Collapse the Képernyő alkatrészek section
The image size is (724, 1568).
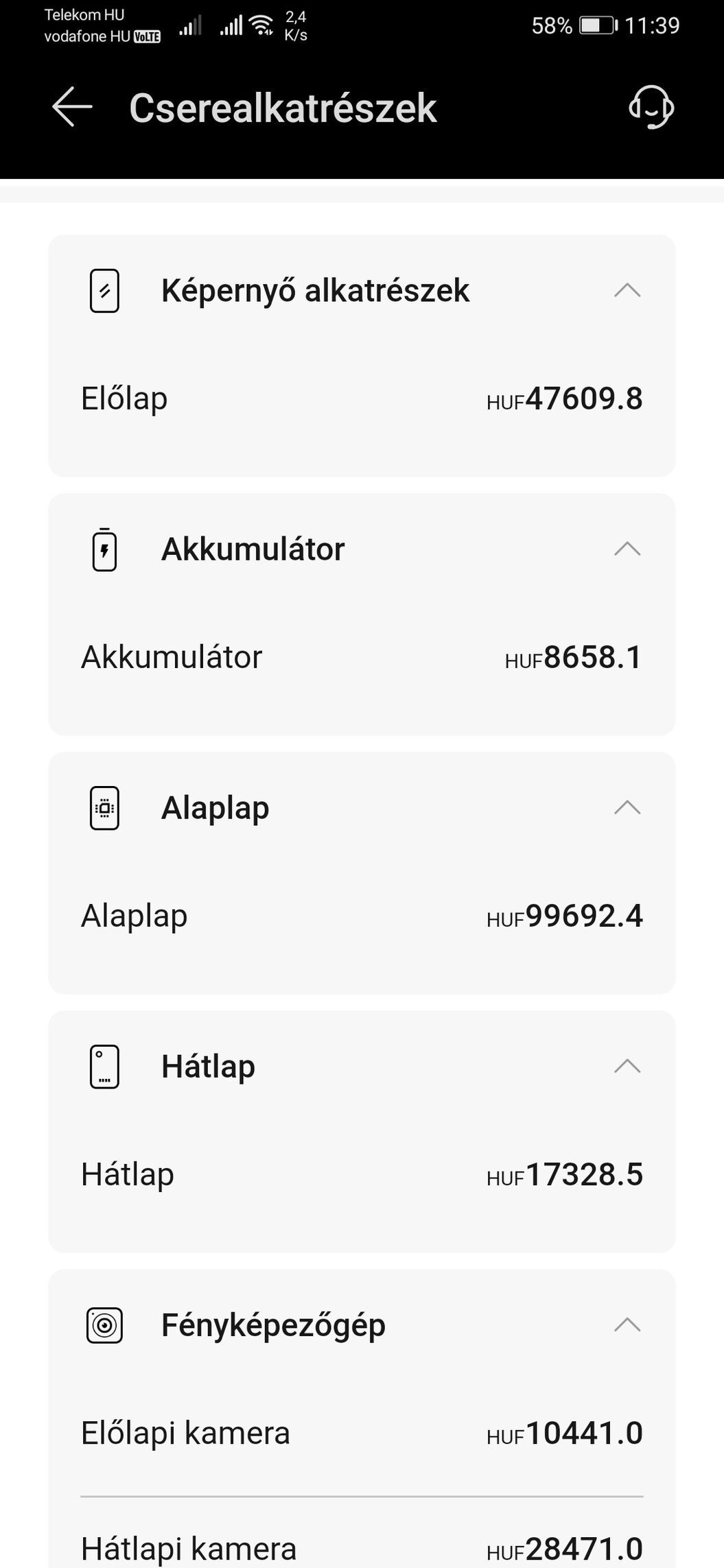coord(627,290)
